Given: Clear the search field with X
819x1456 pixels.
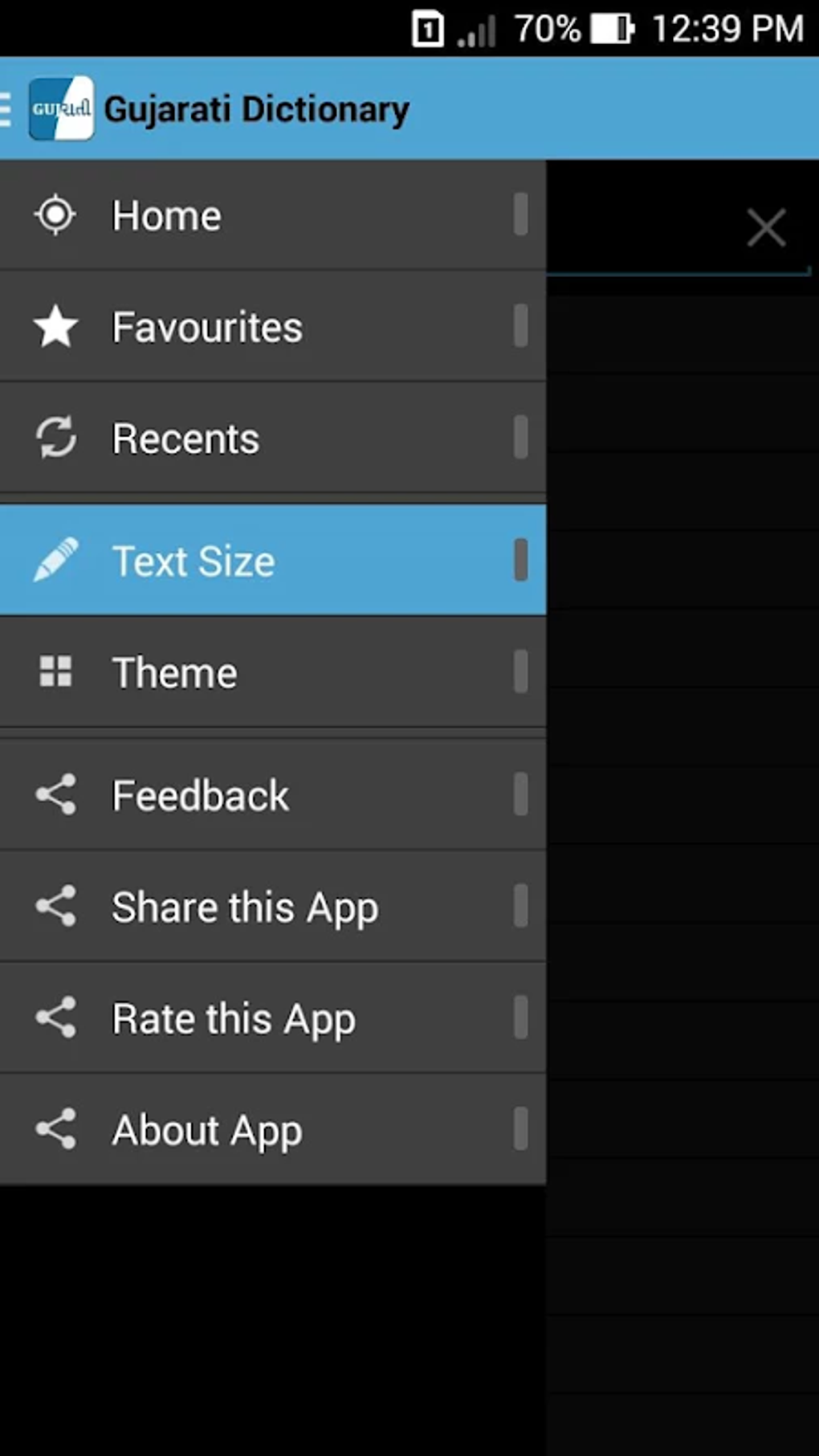Looking at the screenshot, I should (765, 227).
